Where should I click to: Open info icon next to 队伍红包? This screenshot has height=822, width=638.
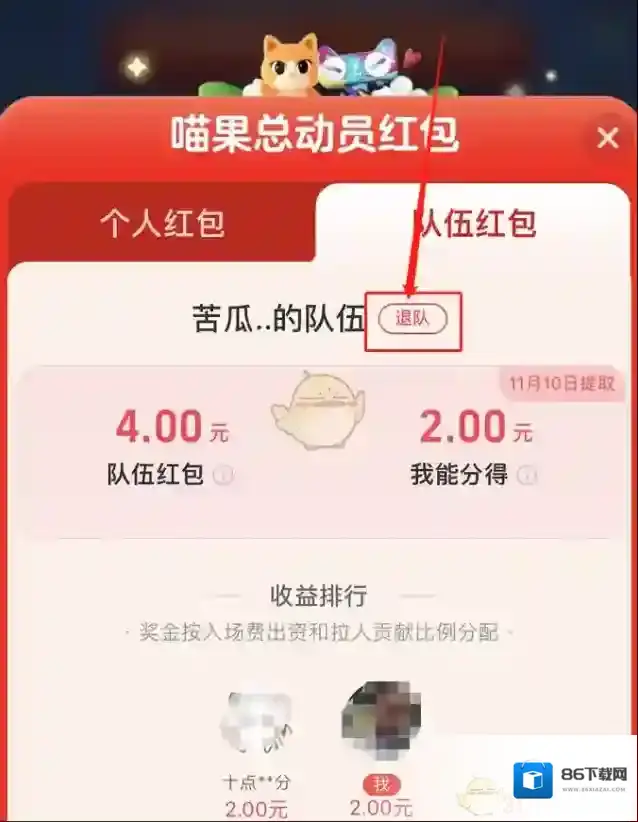(224, 475)
